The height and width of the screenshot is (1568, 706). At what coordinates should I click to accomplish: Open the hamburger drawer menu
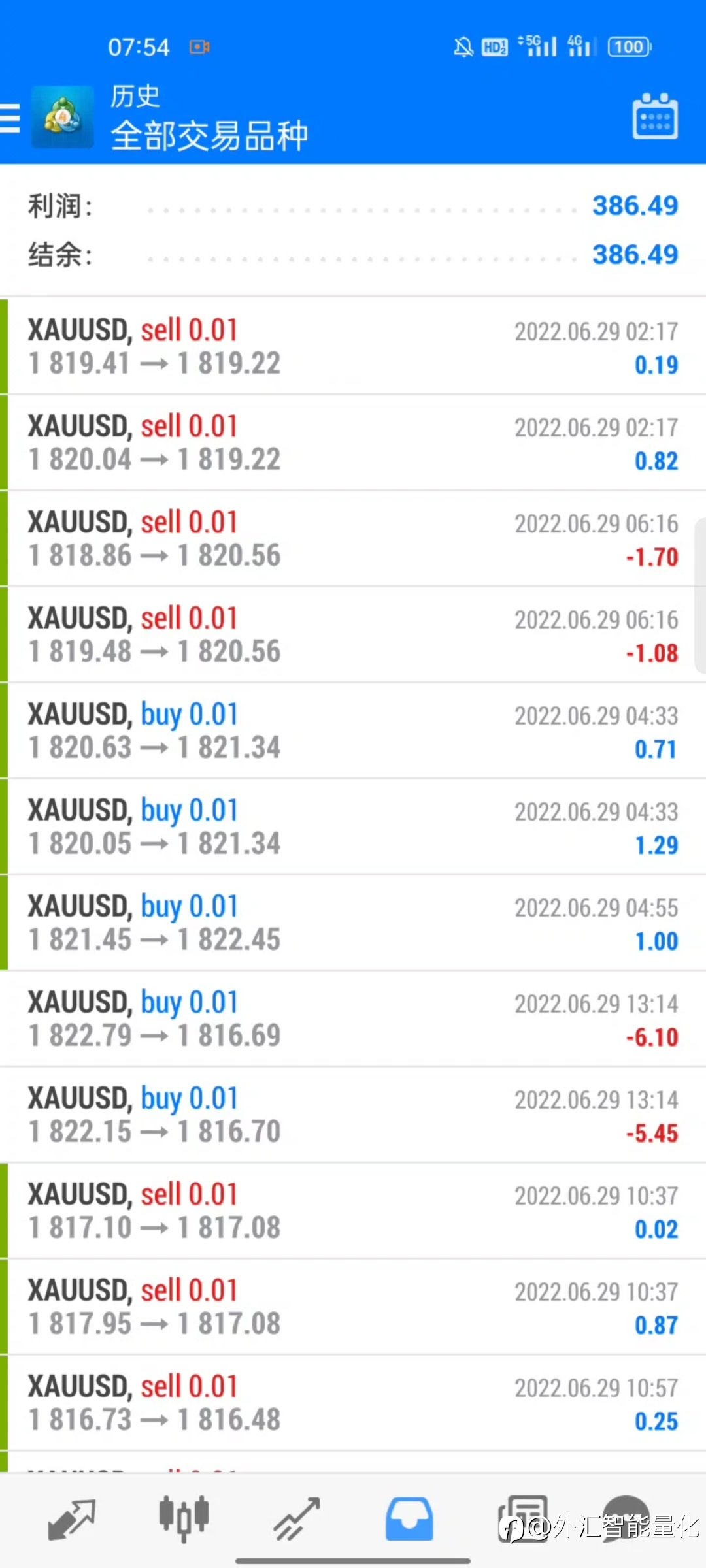coord(10,118)
